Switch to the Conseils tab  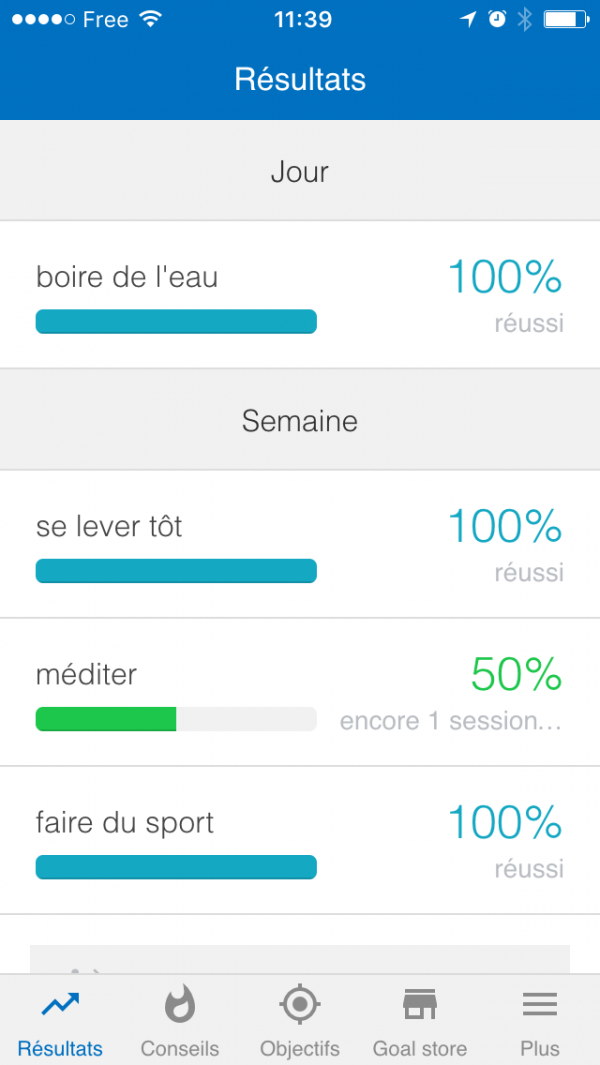tap(180, 1020)
